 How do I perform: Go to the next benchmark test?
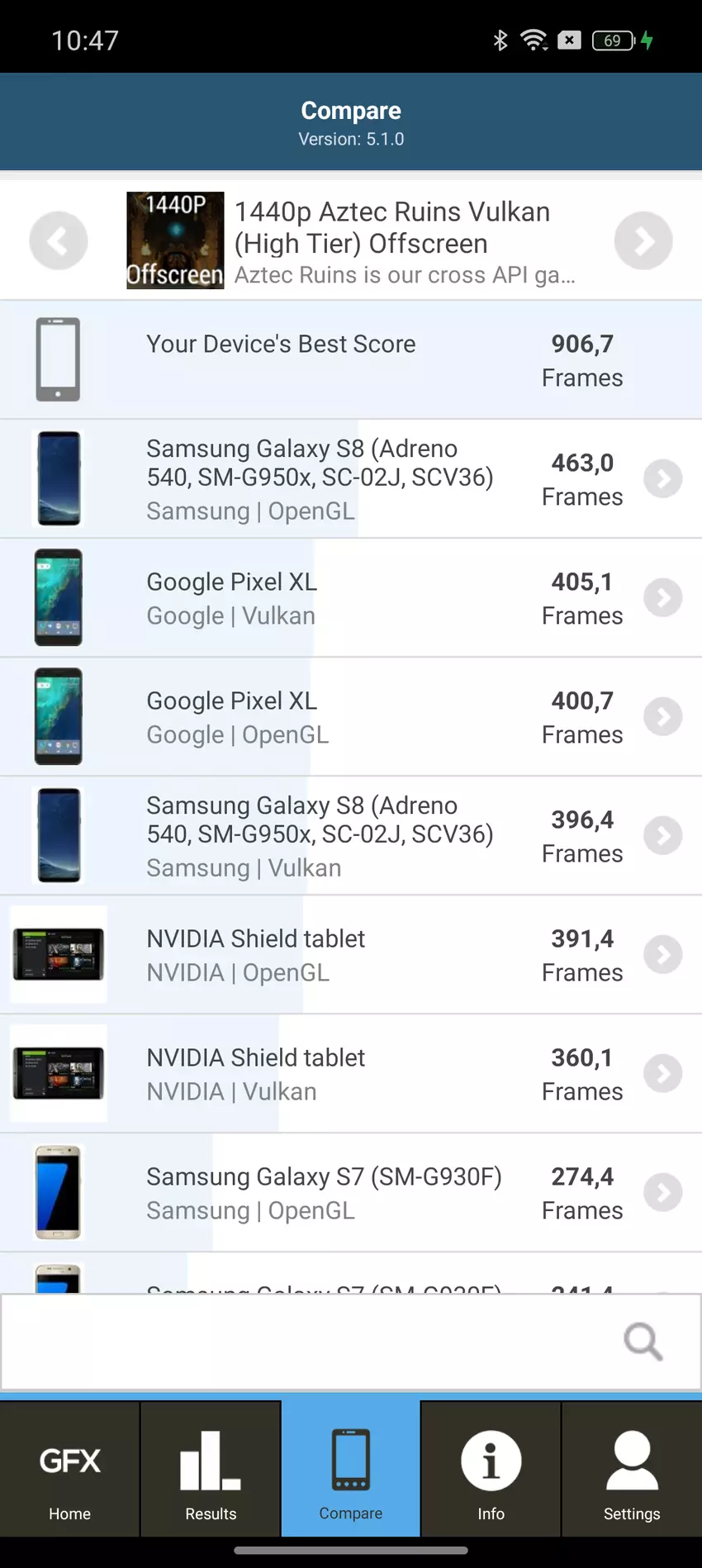point(643,240)
